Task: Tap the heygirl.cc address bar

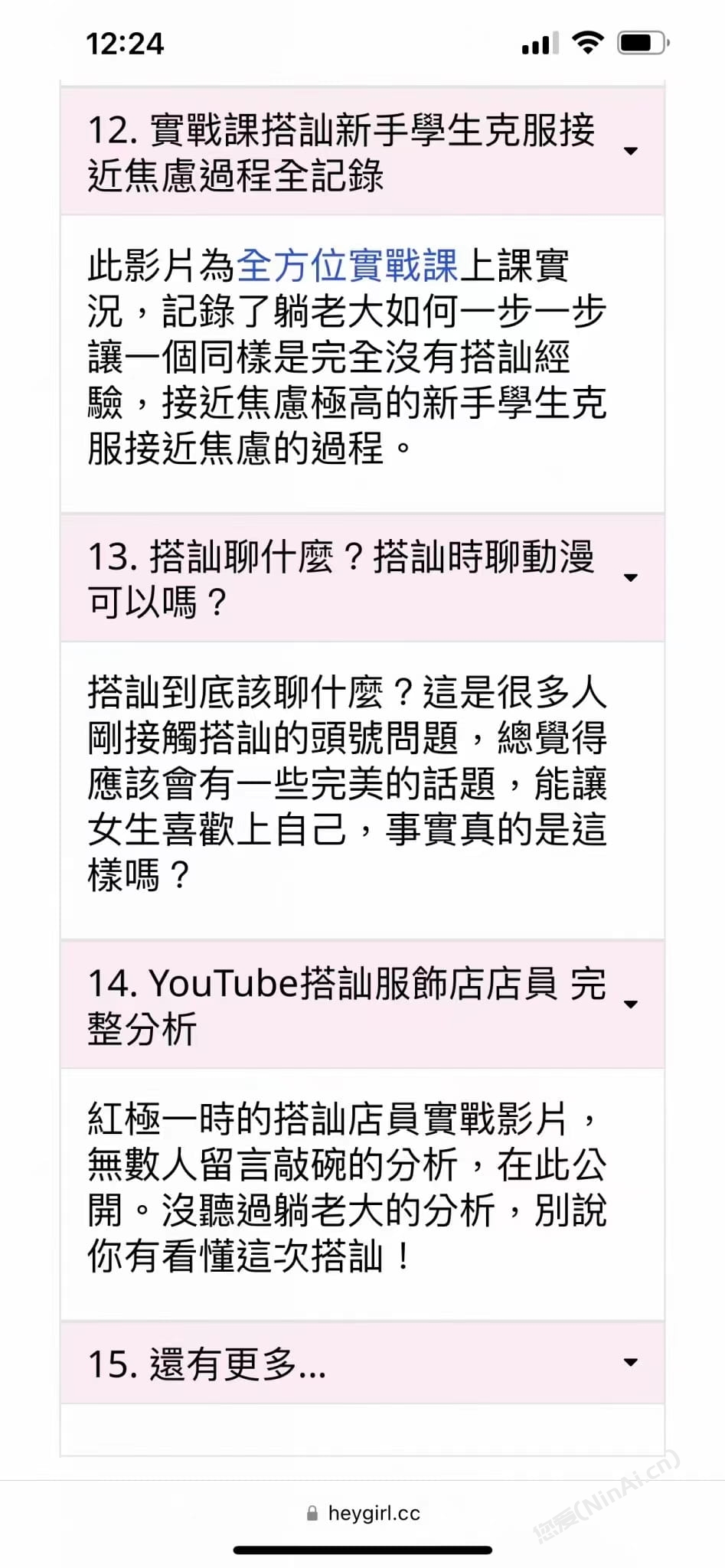Action: 363,1513
